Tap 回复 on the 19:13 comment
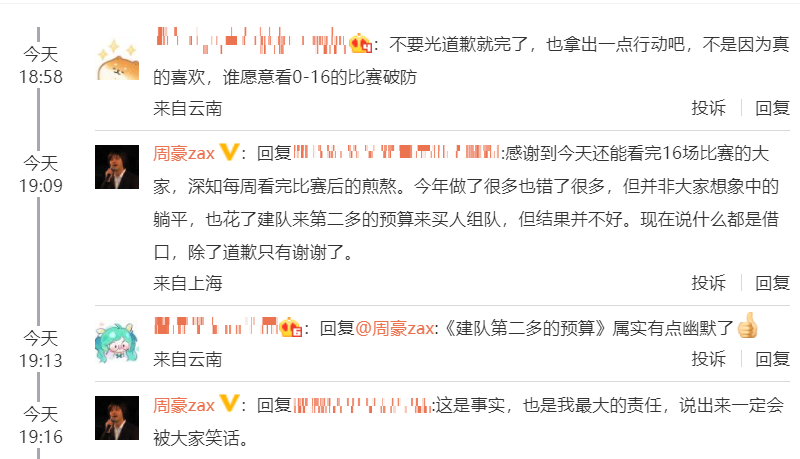Viewport: 800px width, 459px height. [772, 358]
